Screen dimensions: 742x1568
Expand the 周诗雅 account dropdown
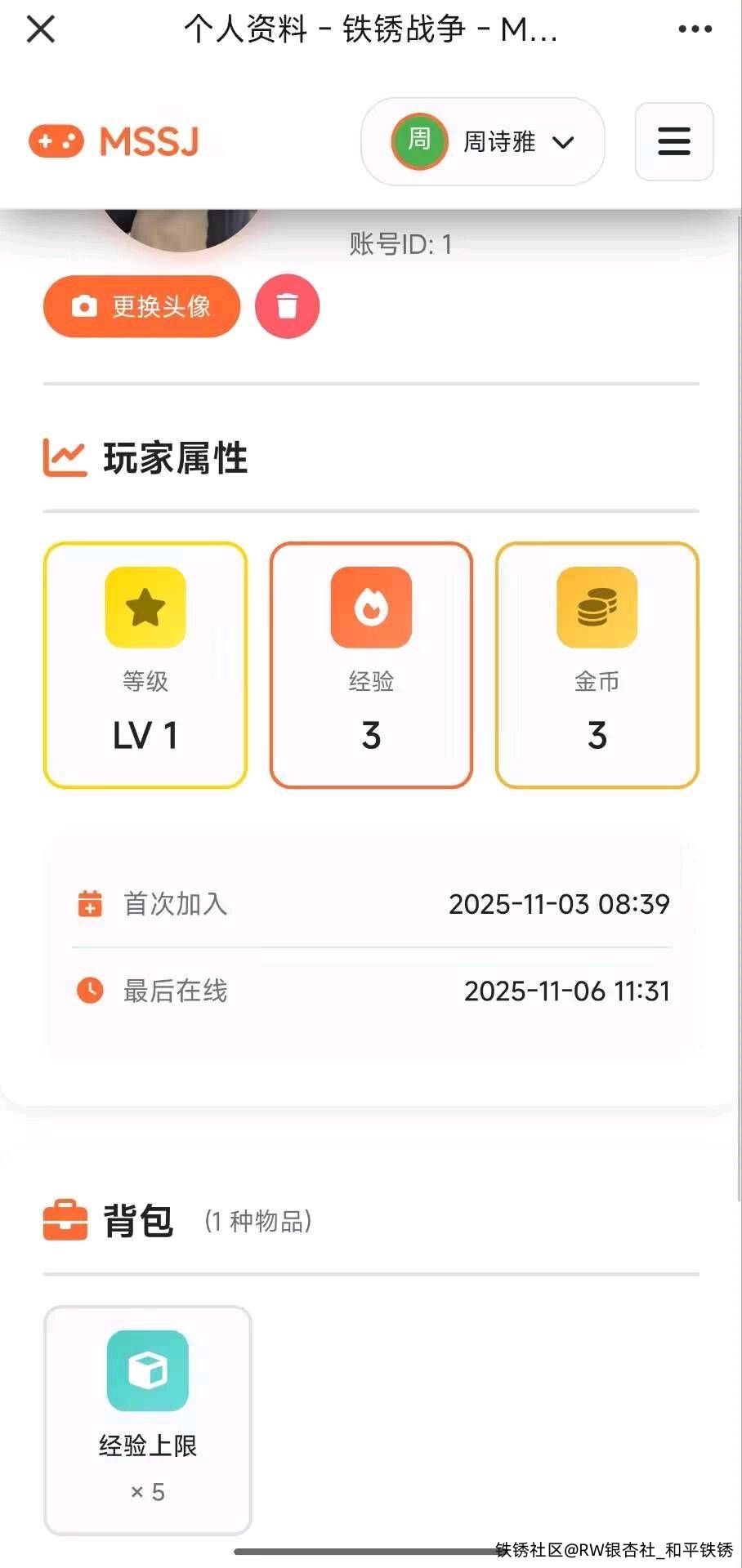point(482,142)
